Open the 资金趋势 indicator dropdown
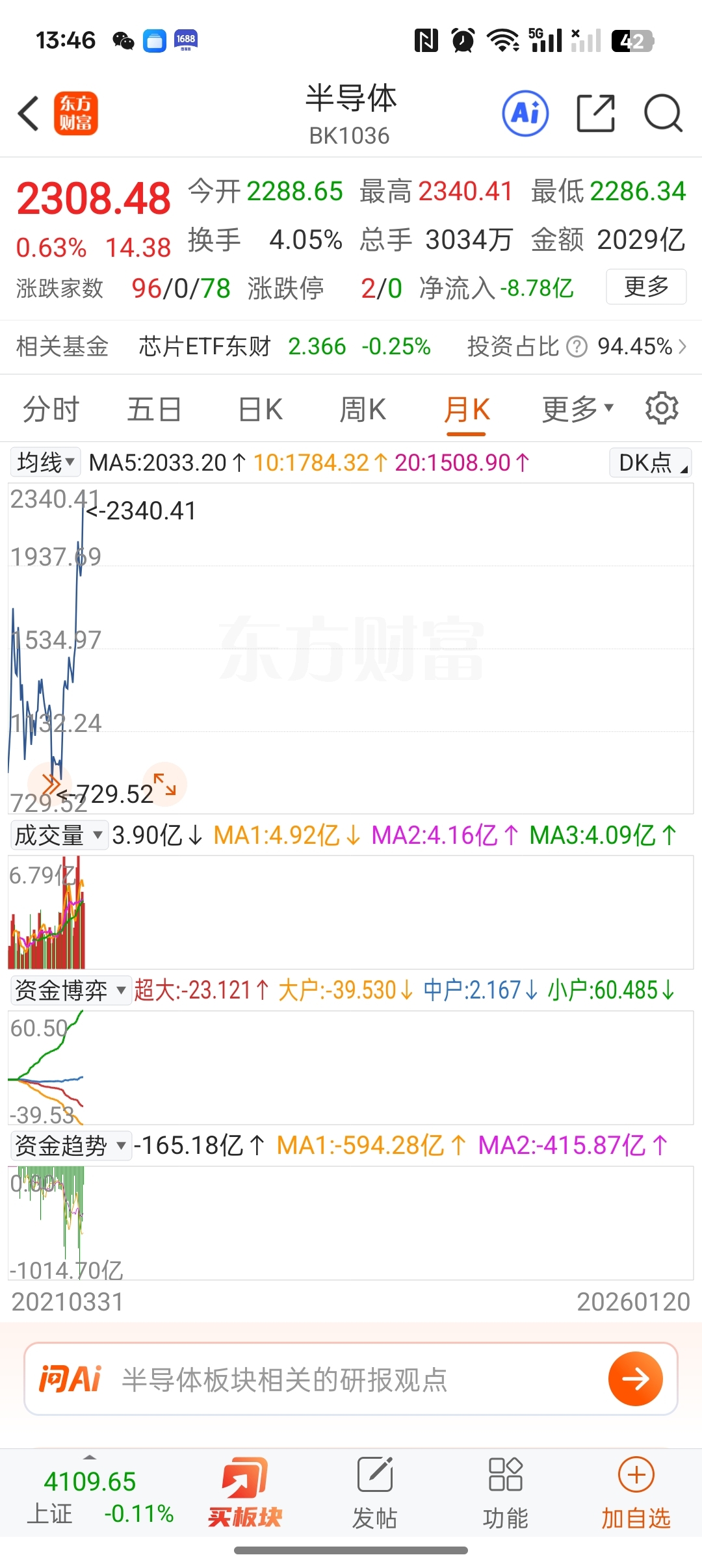This screenshot has height=1568, width=702. pos(71,1145)
